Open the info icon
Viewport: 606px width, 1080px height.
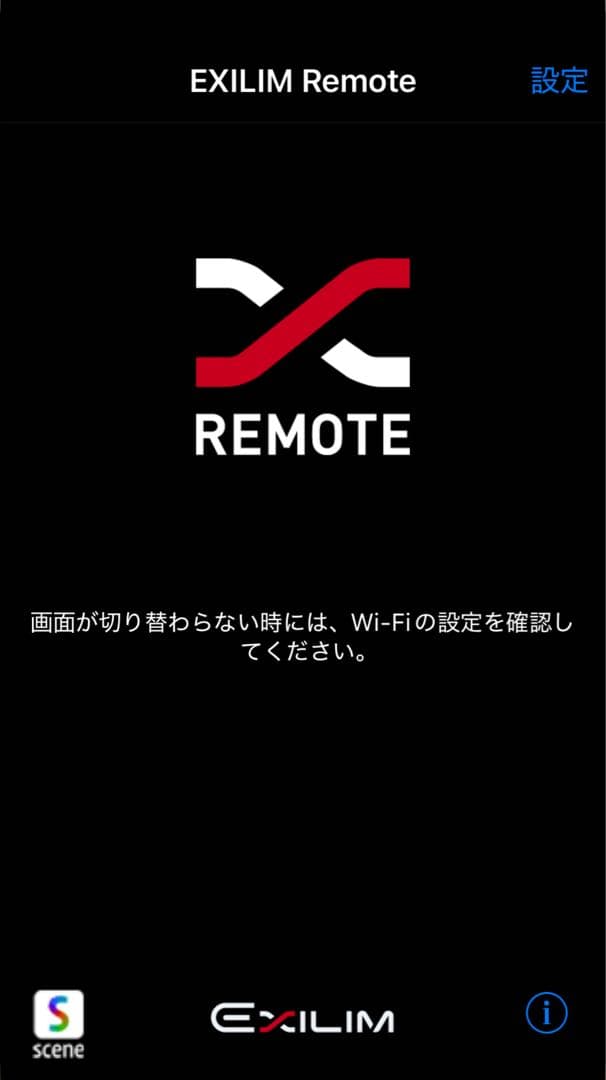tap(546, 1014)
